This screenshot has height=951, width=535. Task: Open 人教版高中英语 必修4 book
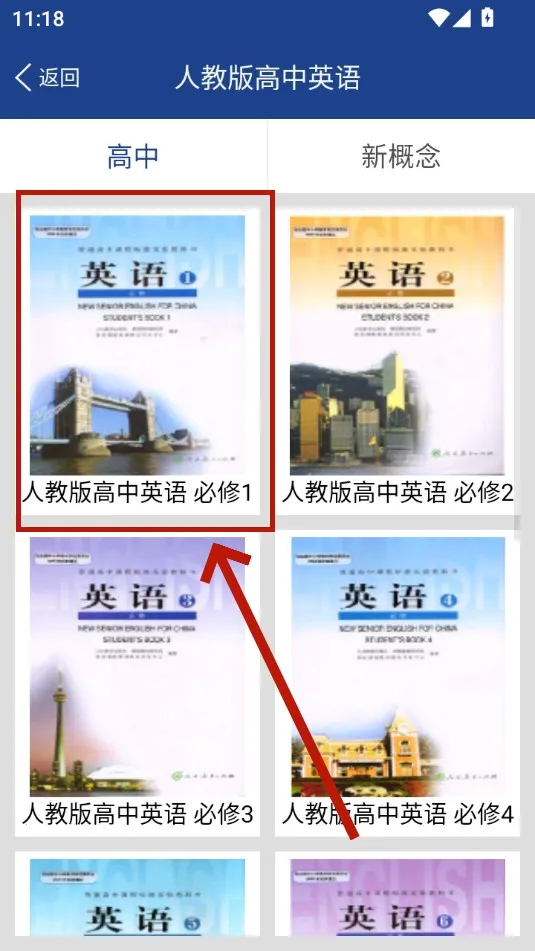[x=397, y=683]
